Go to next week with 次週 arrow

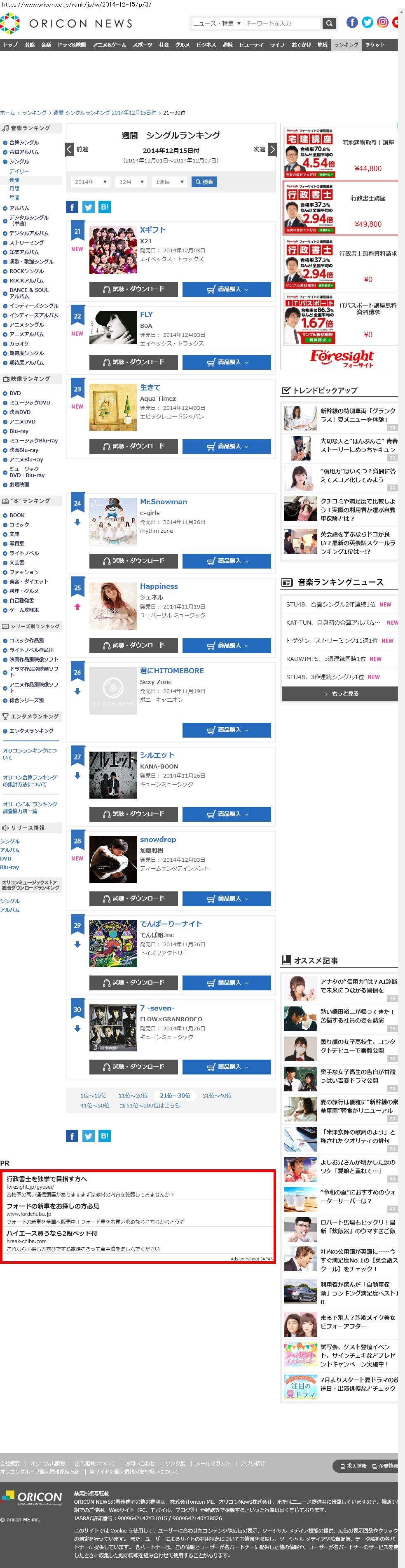[272, 149]
